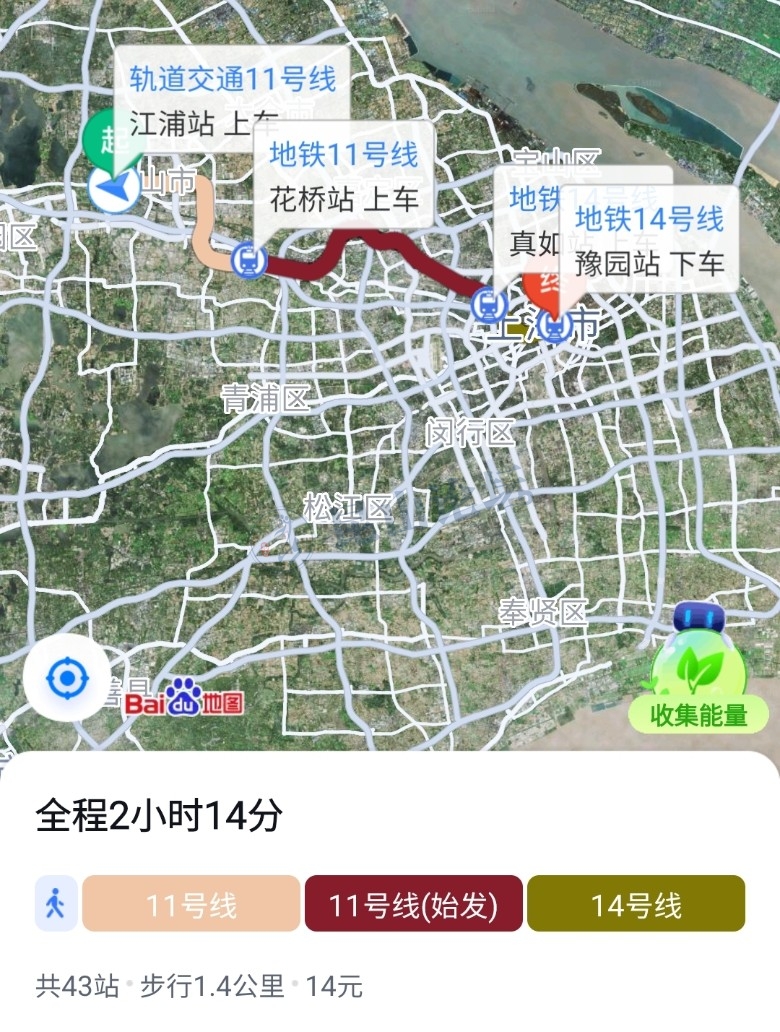Select the 11号线(始发) route segment

(x=413, y=904)
